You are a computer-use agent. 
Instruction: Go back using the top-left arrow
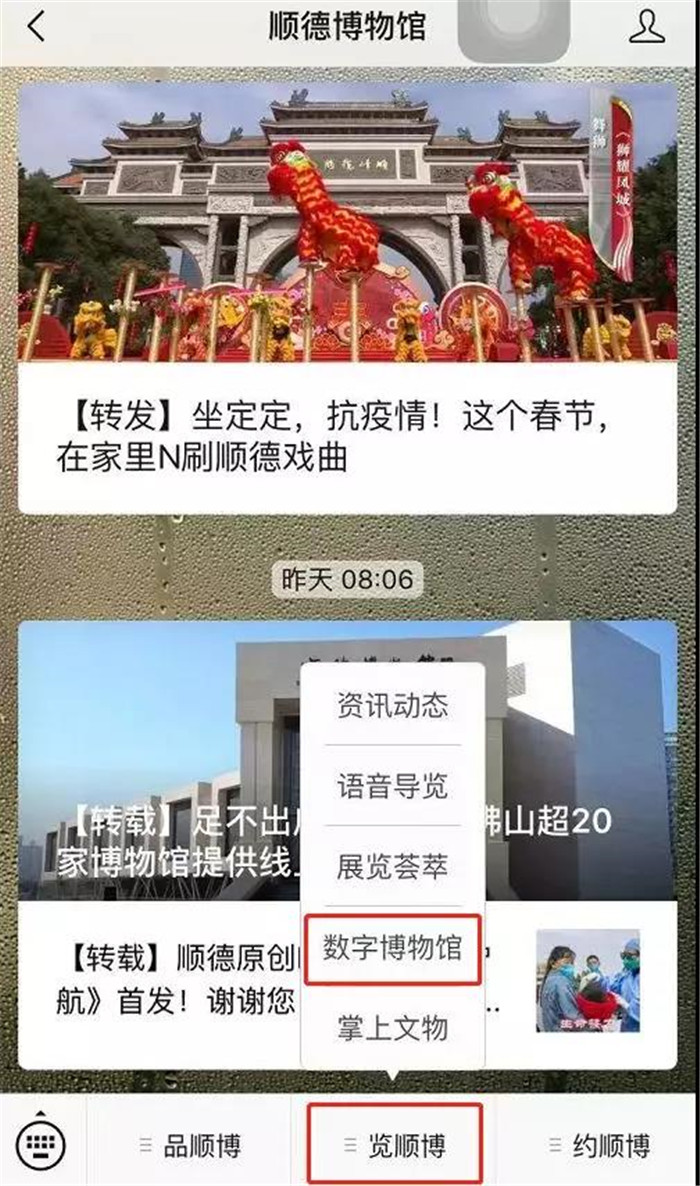point(36,27)
